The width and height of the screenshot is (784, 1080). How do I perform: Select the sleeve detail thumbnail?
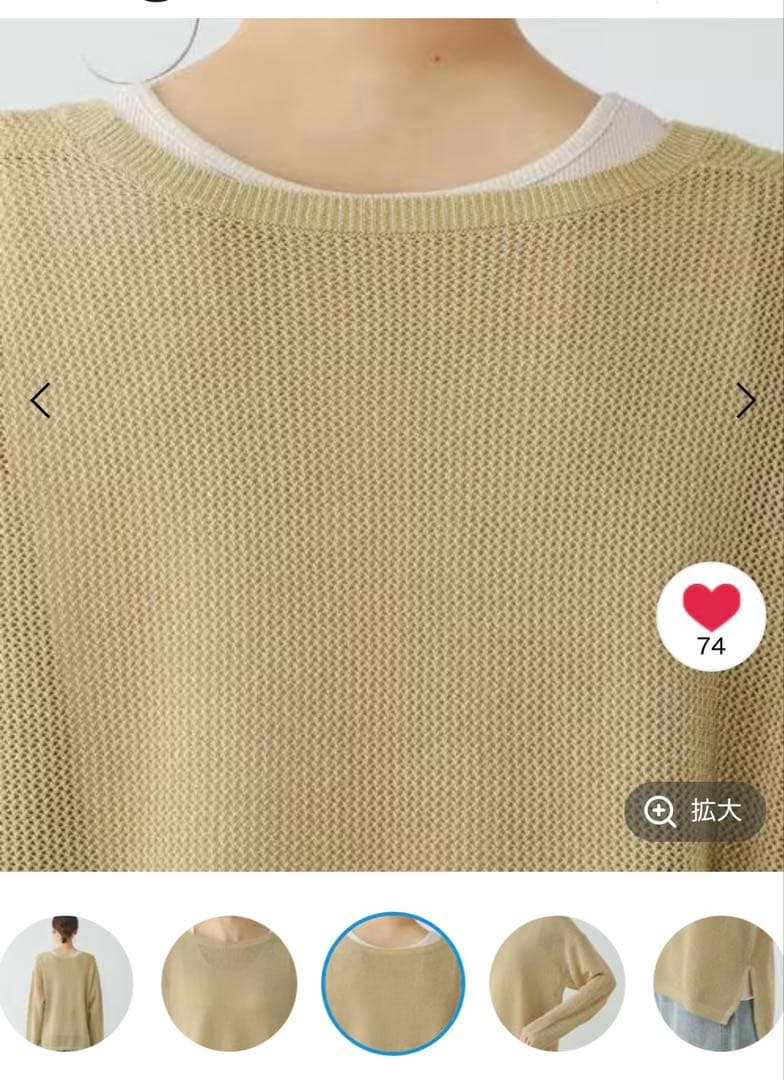[x=557, y=983]
